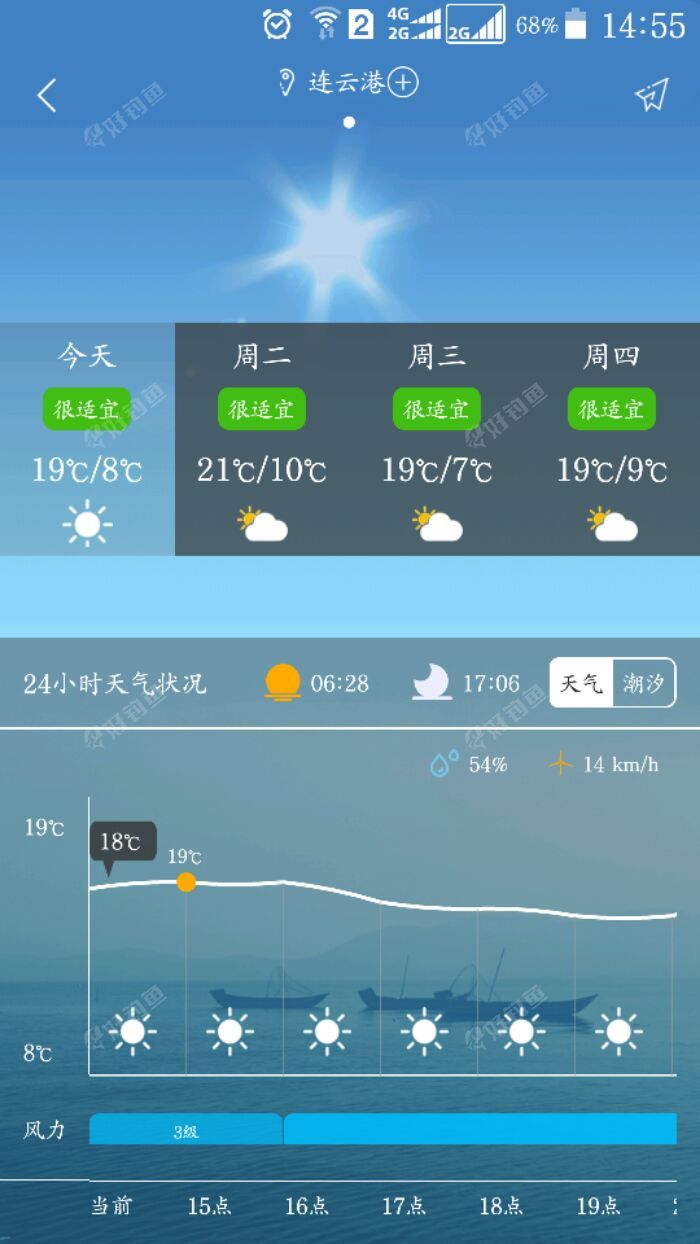Add a city with the plus icon

(x=403, y=82)
